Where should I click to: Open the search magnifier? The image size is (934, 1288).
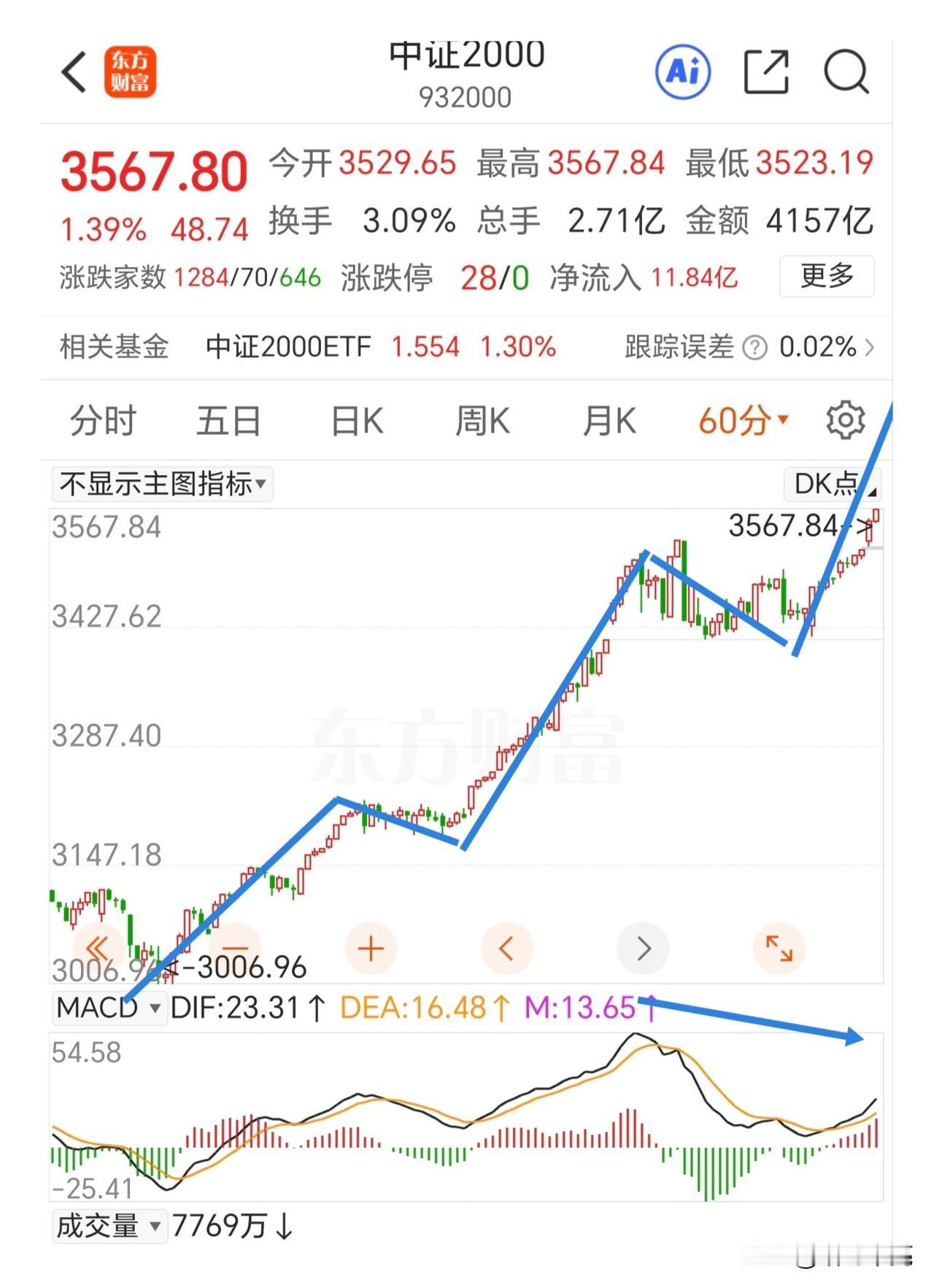[x=846, y=72]
